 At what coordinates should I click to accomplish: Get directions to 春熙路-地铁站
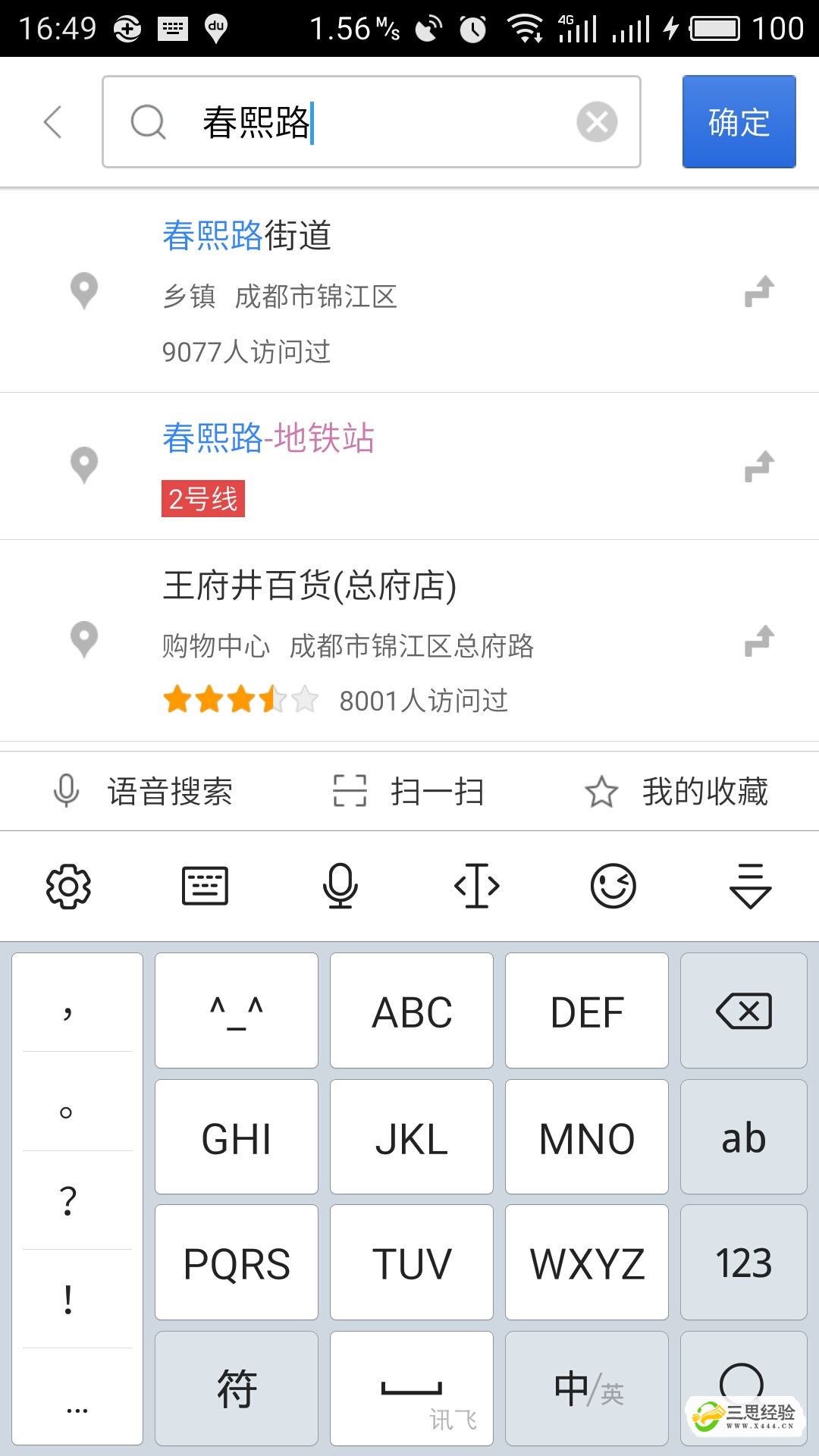[x=759, y=466]
